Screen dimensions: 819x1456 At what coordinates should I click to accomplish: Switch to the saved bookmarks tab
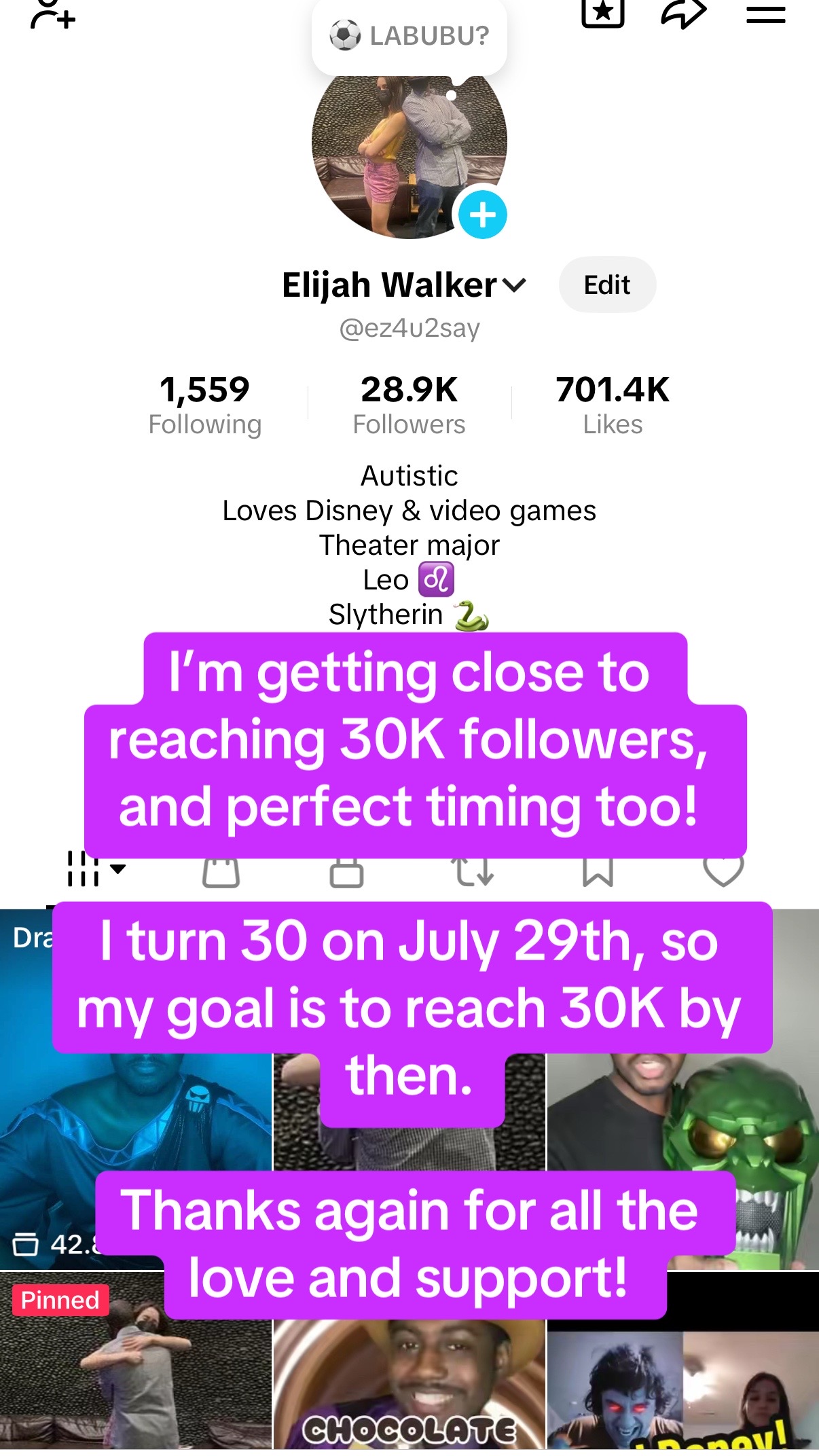[598, 872]
